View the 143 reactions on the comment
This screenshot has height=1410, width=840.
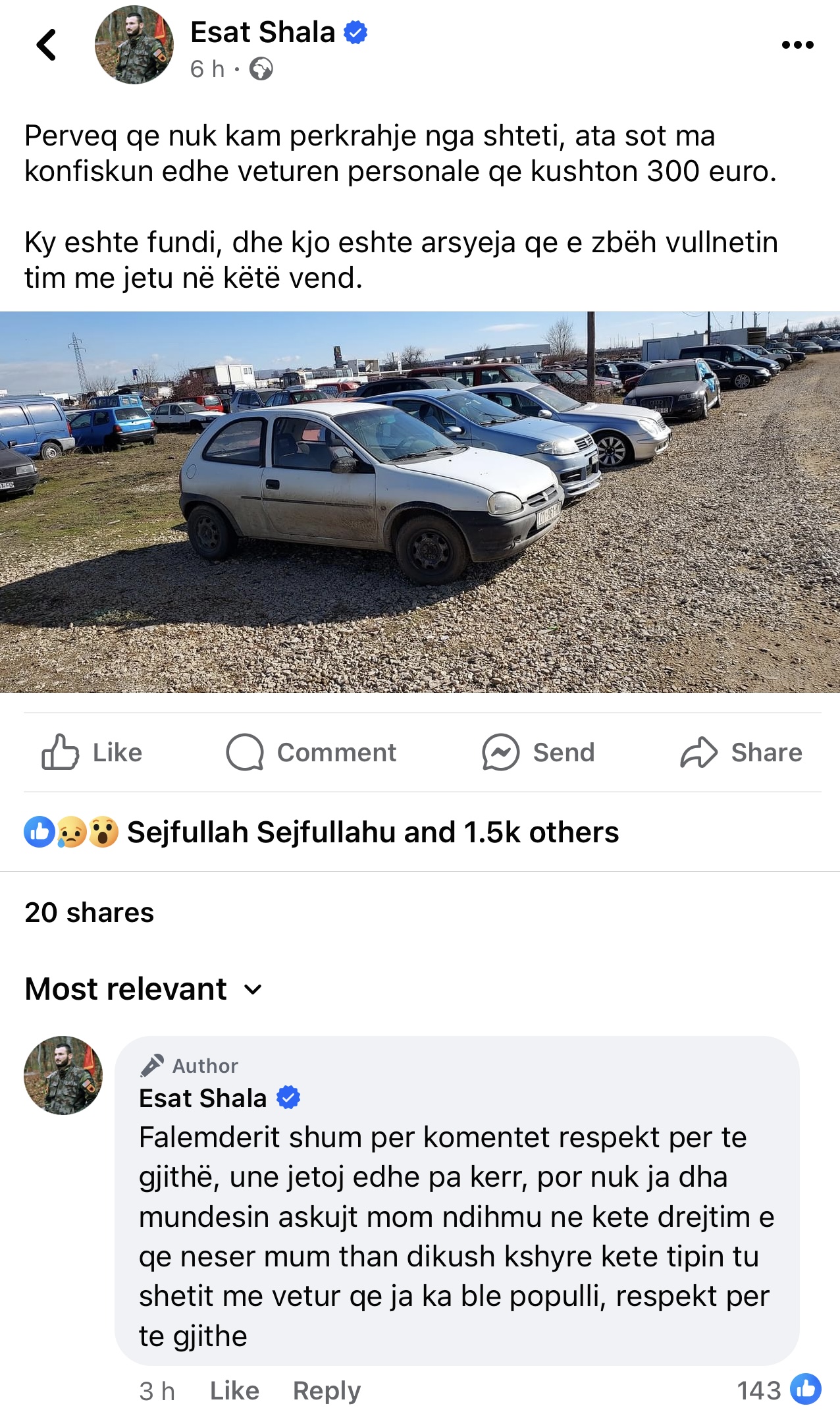778,1390
